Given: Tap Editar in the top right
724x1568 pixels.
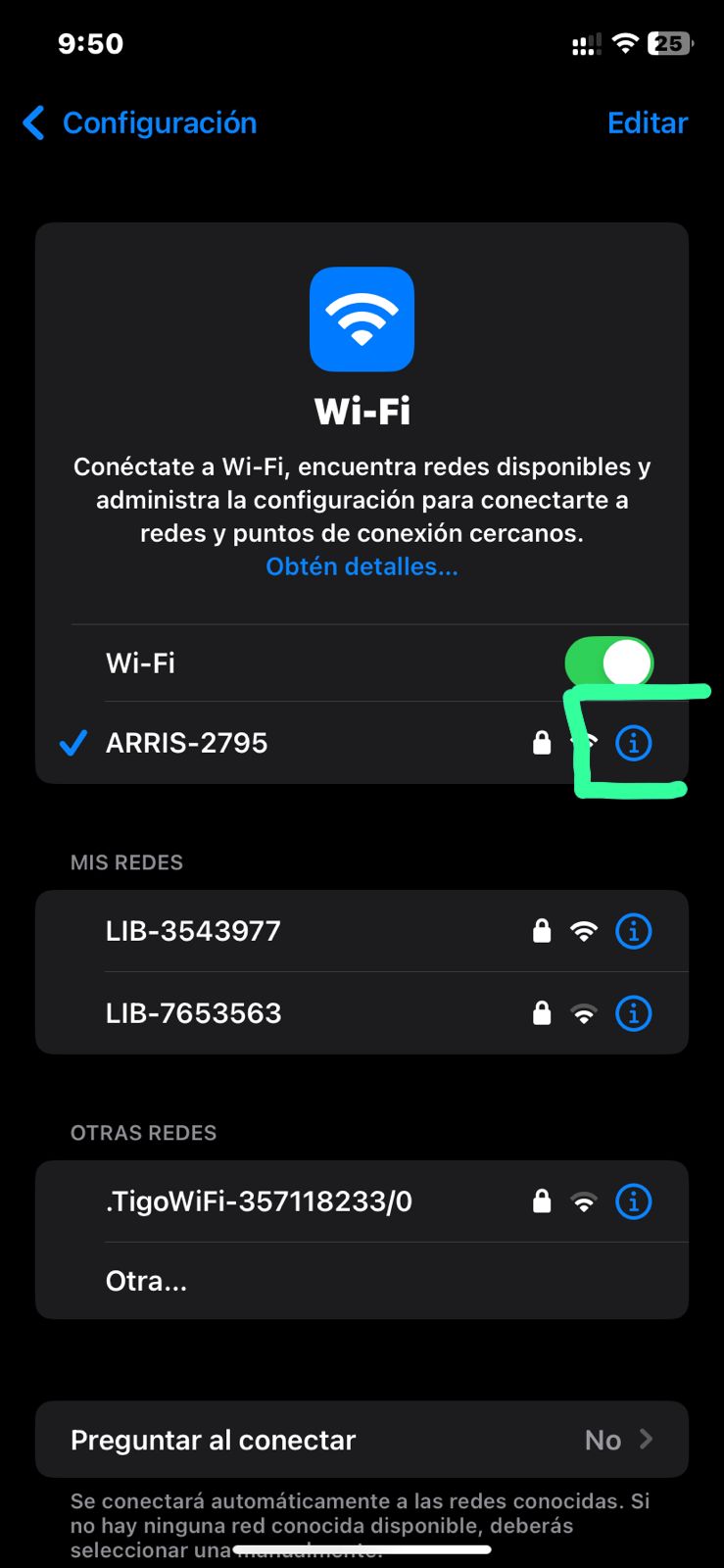Looking at the screenshot, I should (647, 122).
